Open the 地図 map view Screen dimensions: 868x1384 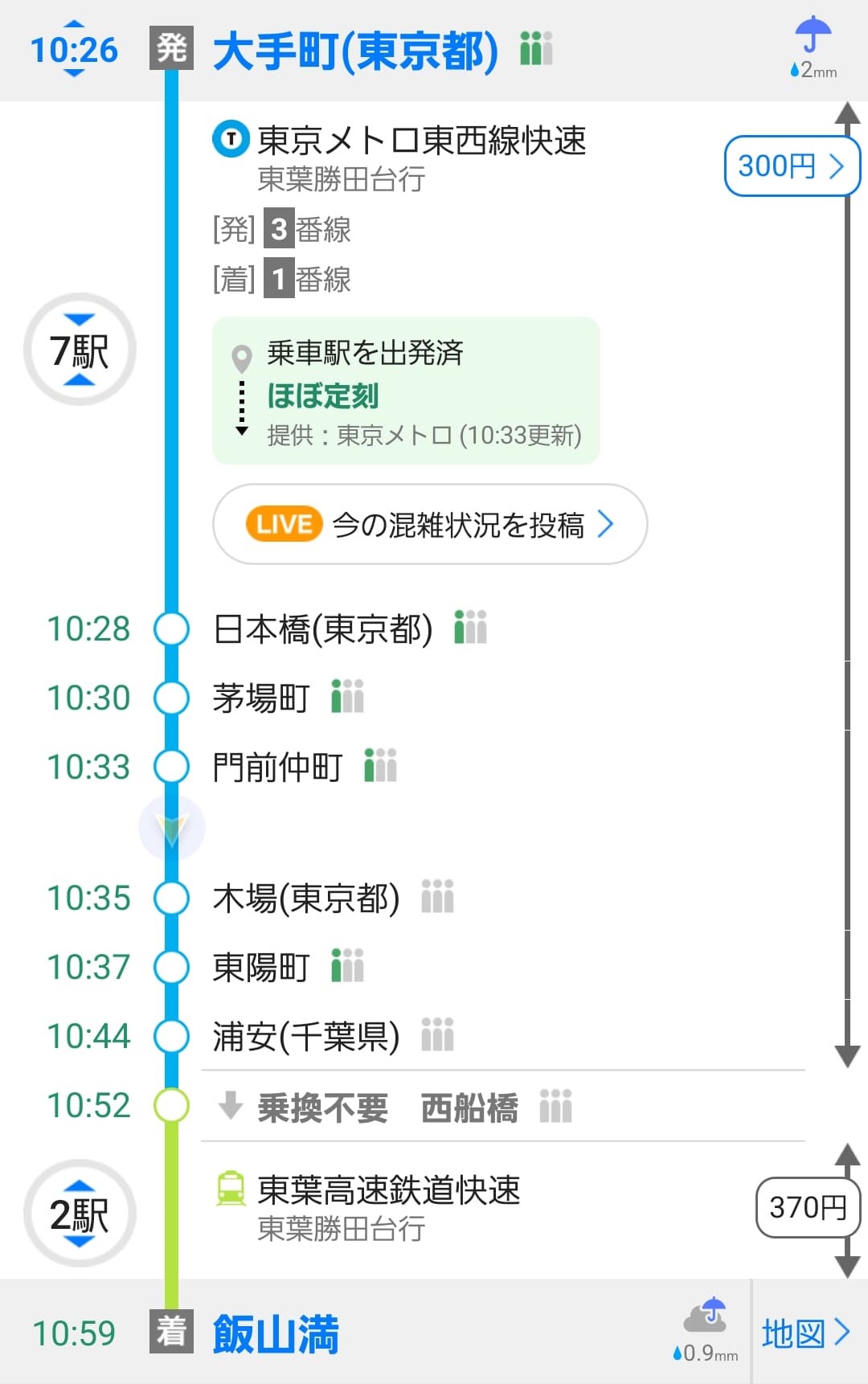point(805,1333)
